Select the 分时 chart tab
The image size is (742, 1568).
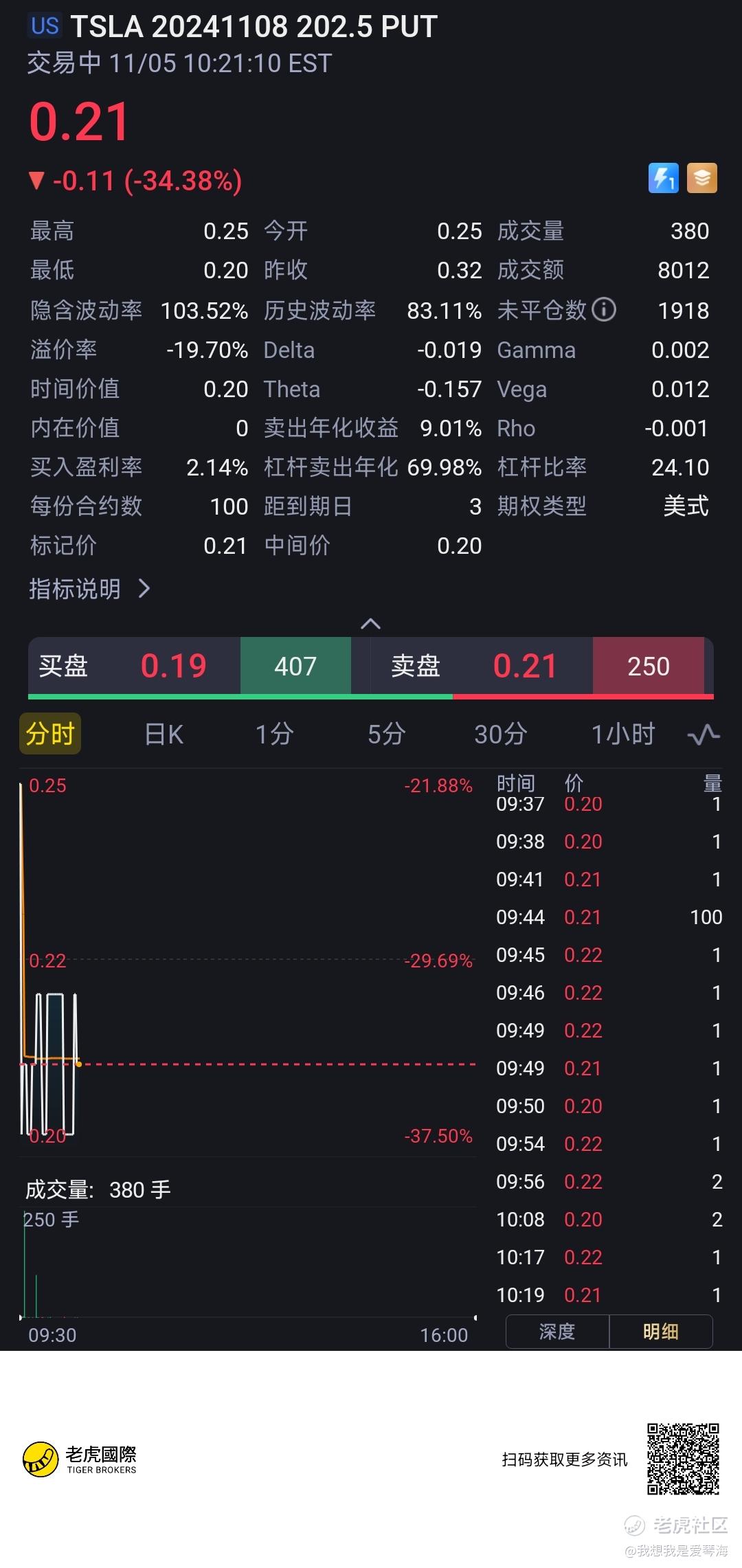pos(49,734)
